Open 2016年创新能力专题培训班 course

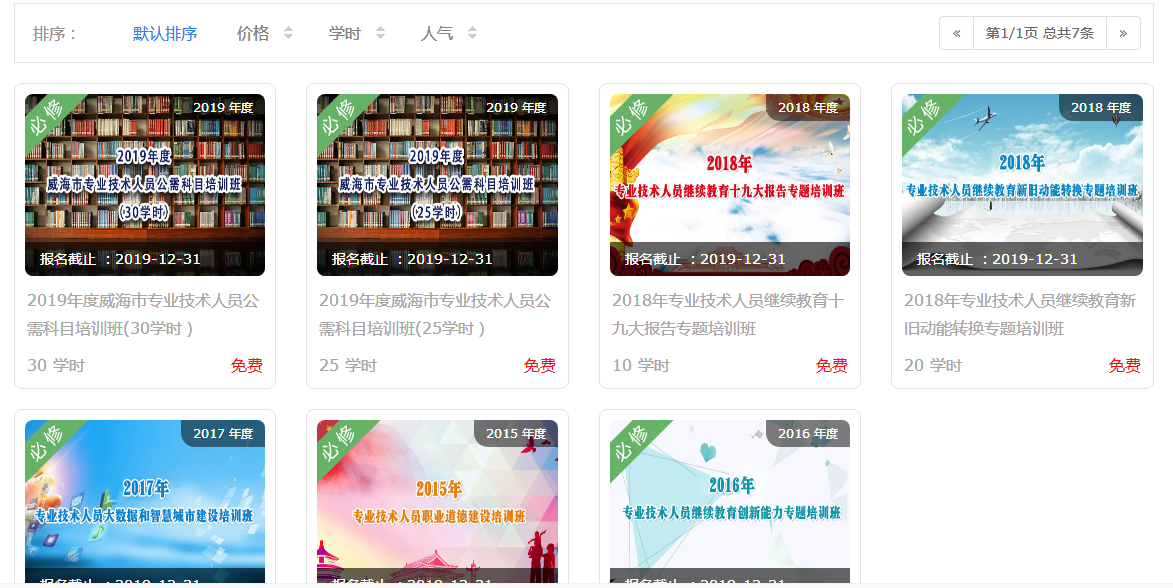click(730, 500)
